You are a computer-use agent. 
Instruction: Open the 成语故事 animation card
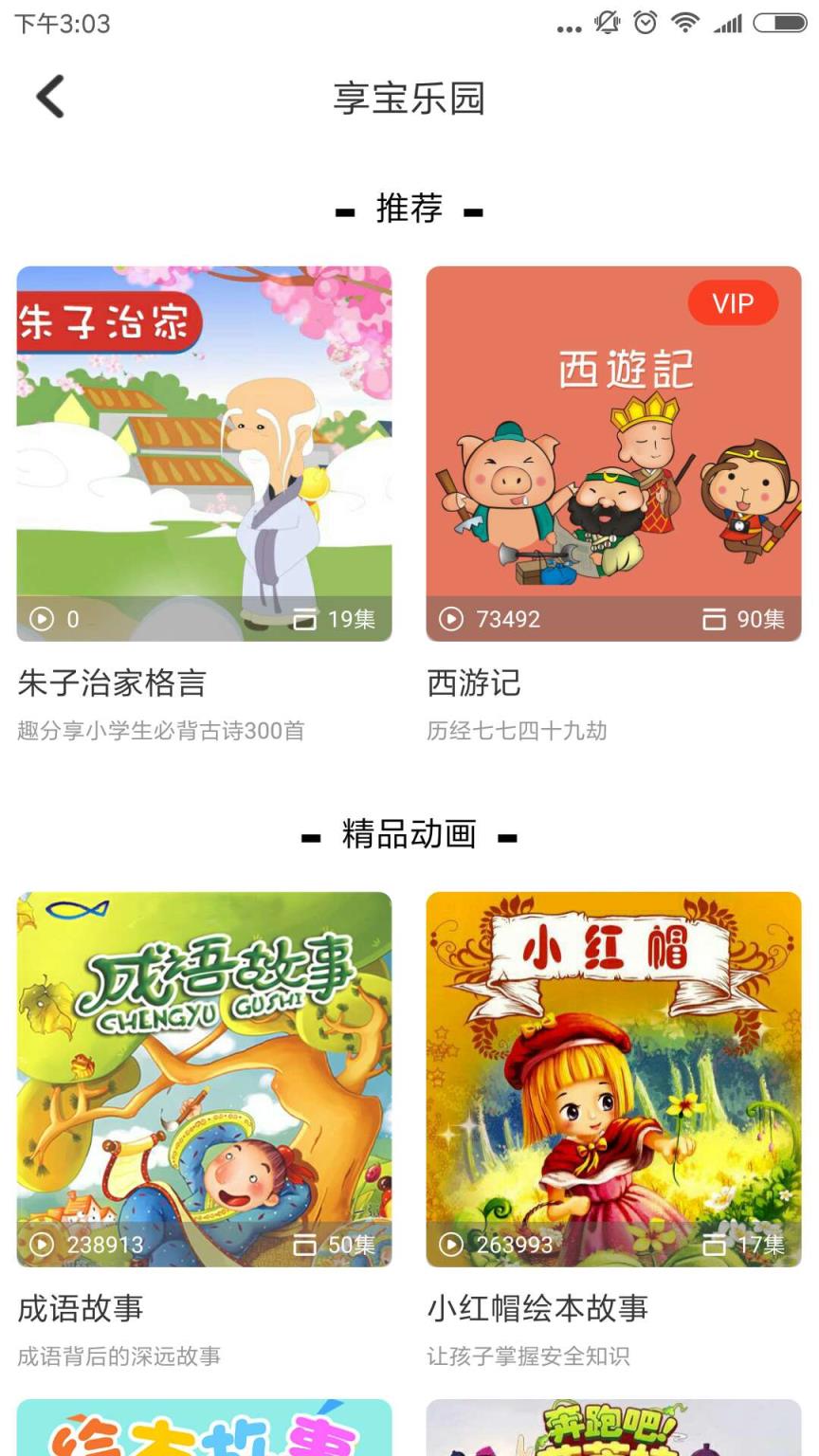point(204,1079)
